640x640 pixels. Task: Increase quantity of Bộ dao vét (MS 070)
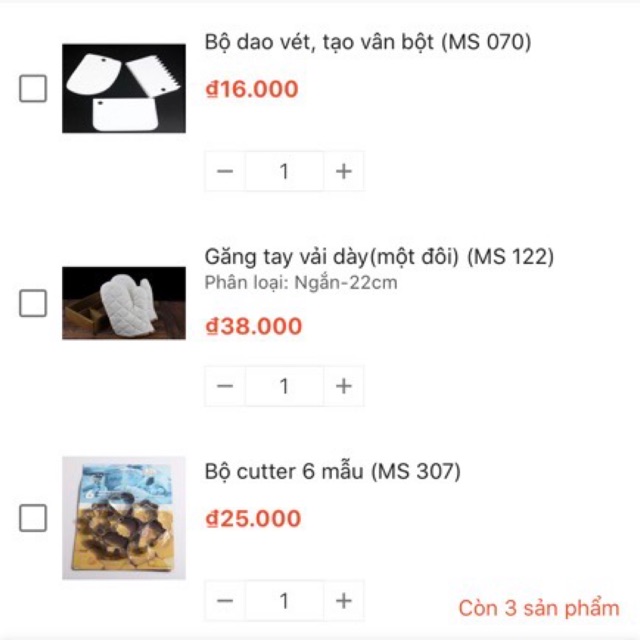344,172
